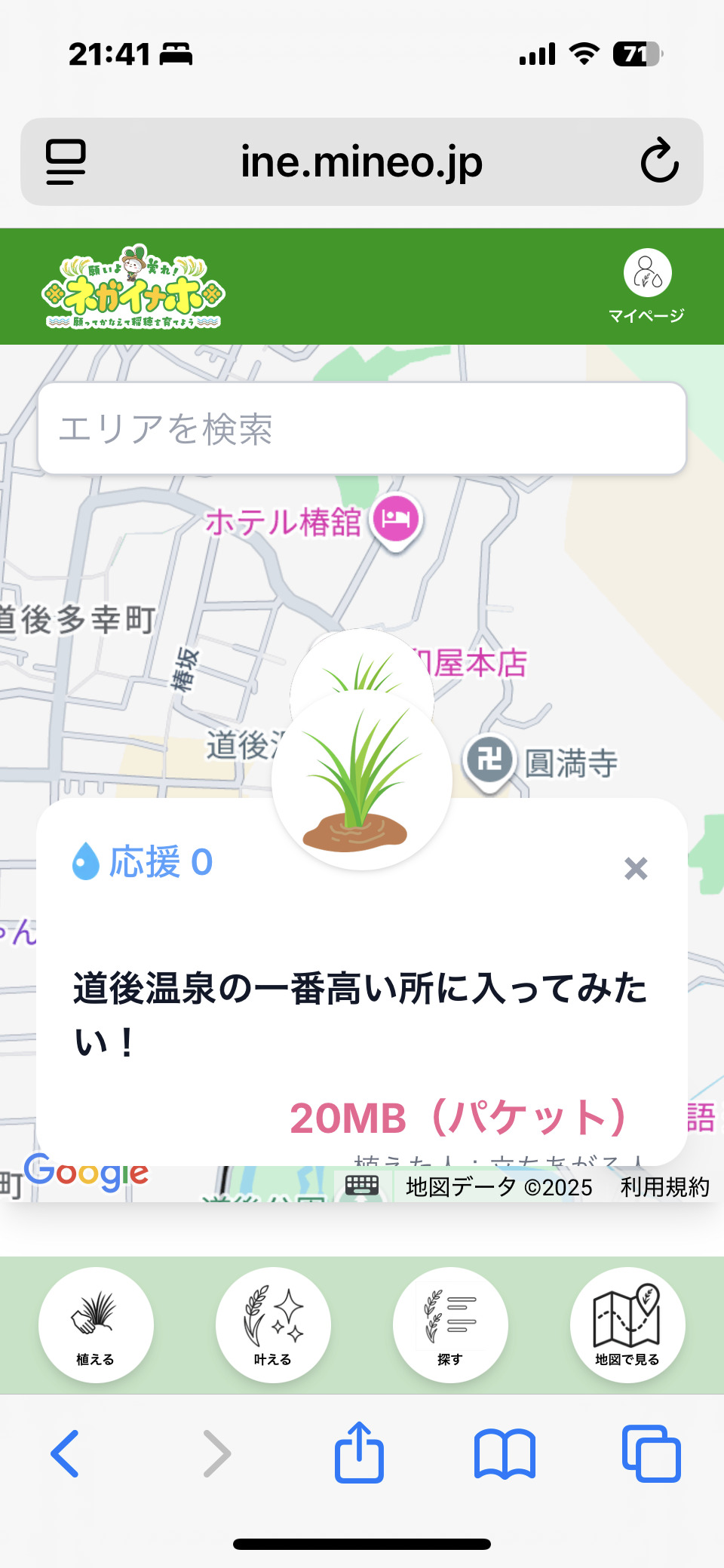Select the 地図で見る tab

627,1324
